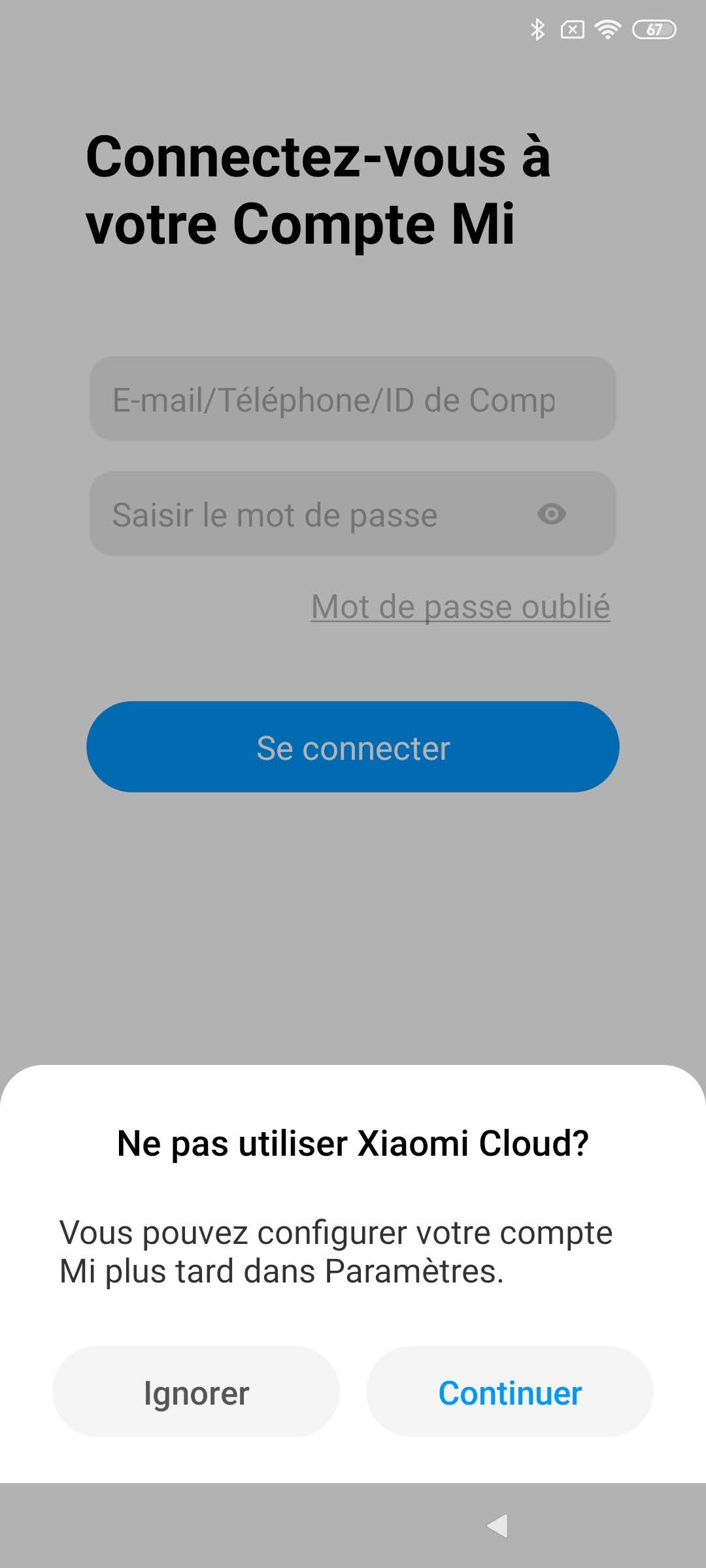This screenshot has height=1568, width=706.
Task: Go back with the system back arrow
Action: coord(498,1526)
